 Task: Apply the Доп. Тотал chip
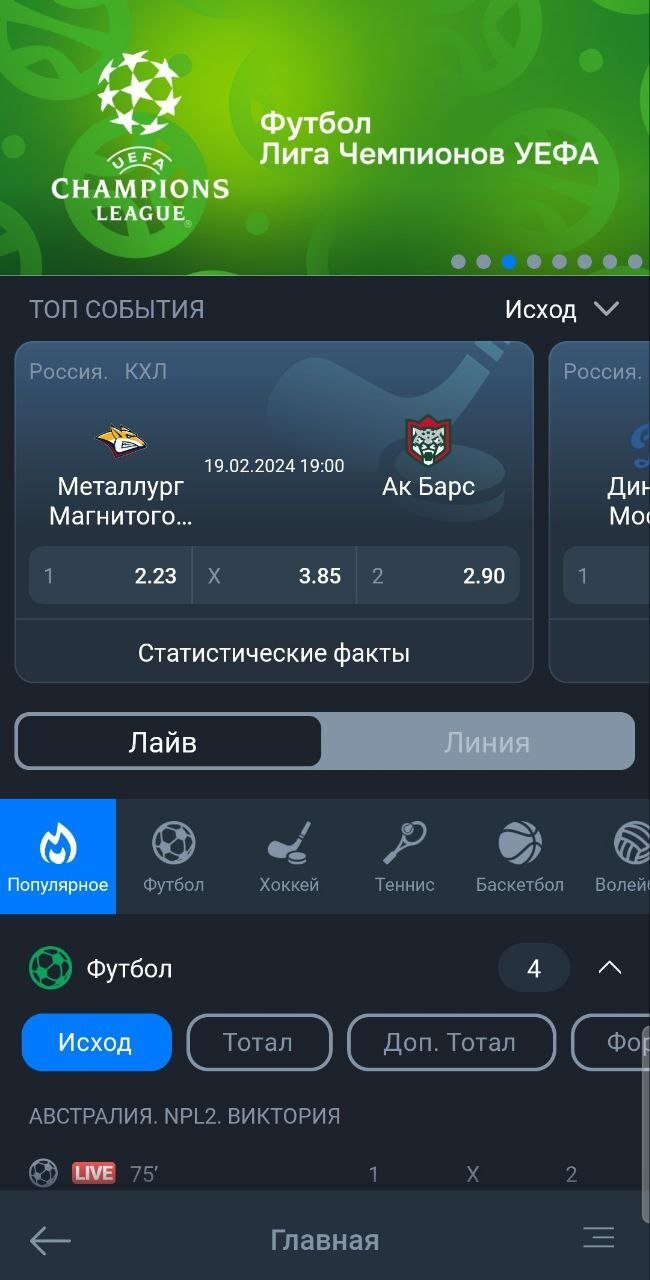tap(450, 1043)
